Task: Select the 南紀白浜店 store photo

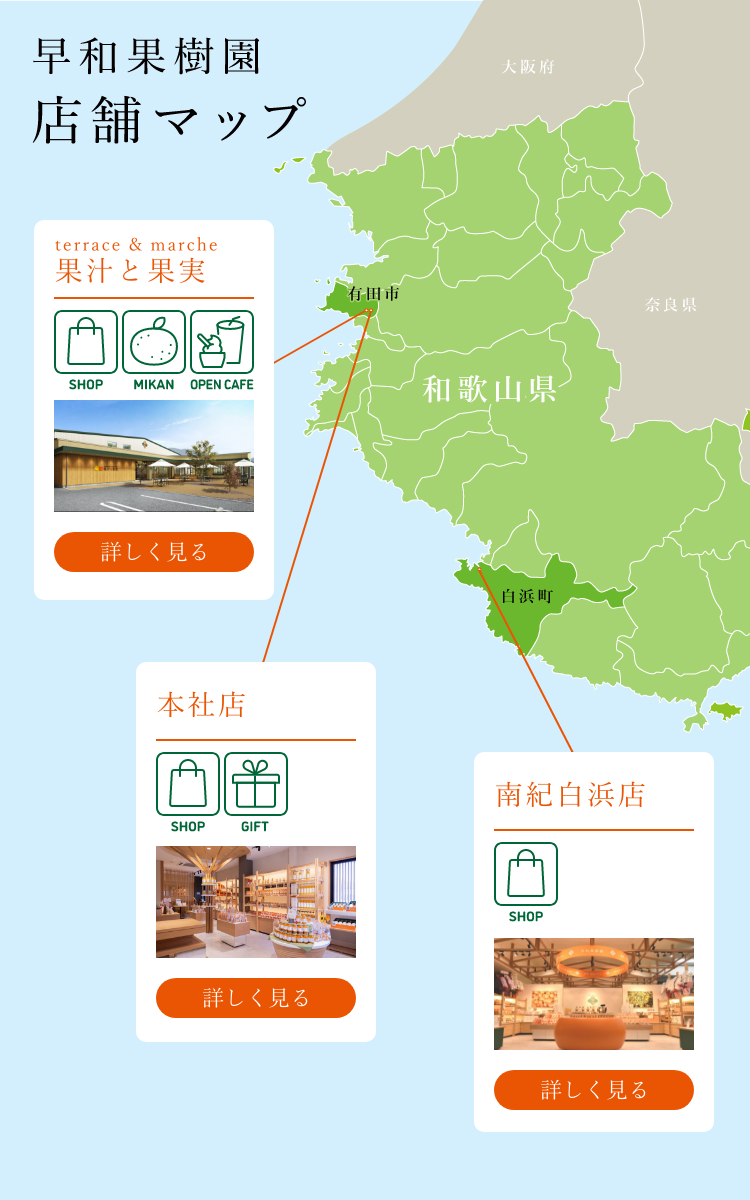Action: tap(594, 994)
